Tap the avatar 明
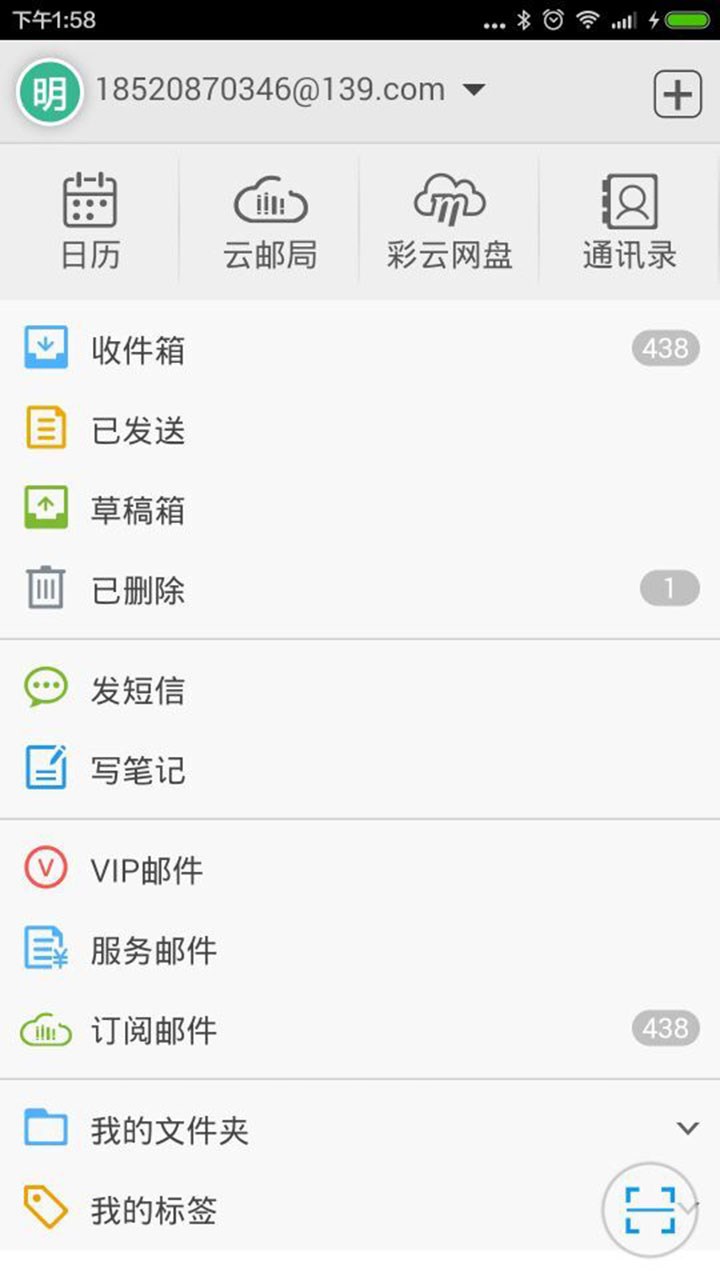 point(49,93)
